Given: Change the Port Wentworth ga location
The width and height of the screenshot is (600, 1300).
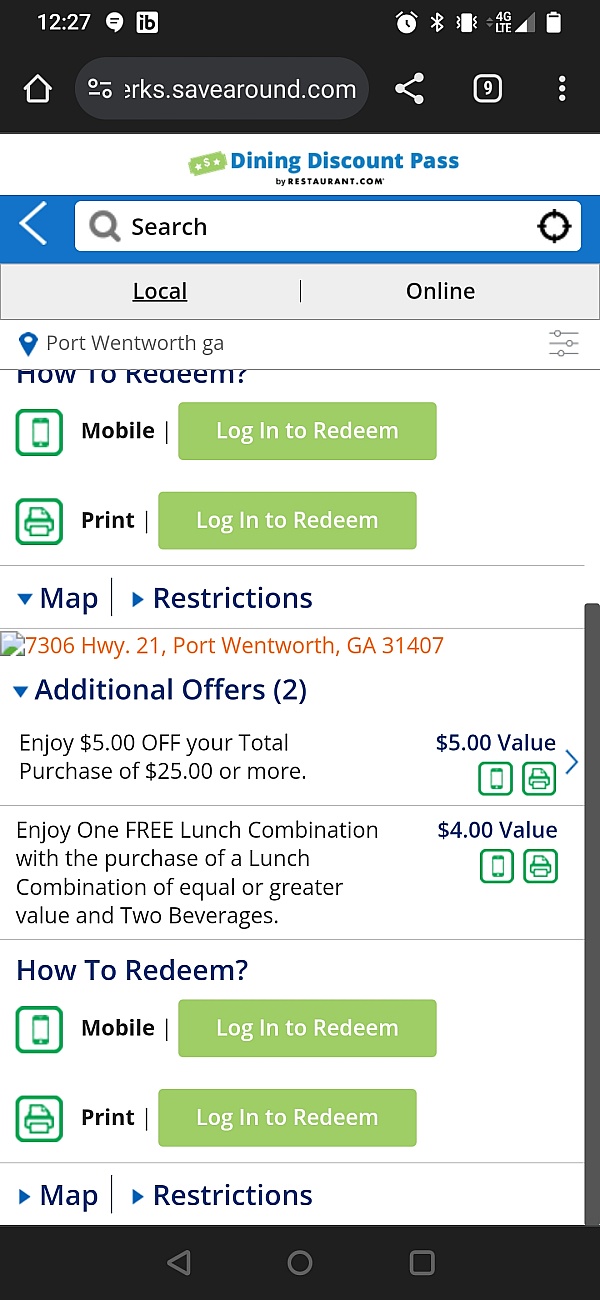Looking at the screenshot, I should click(134, 344).
